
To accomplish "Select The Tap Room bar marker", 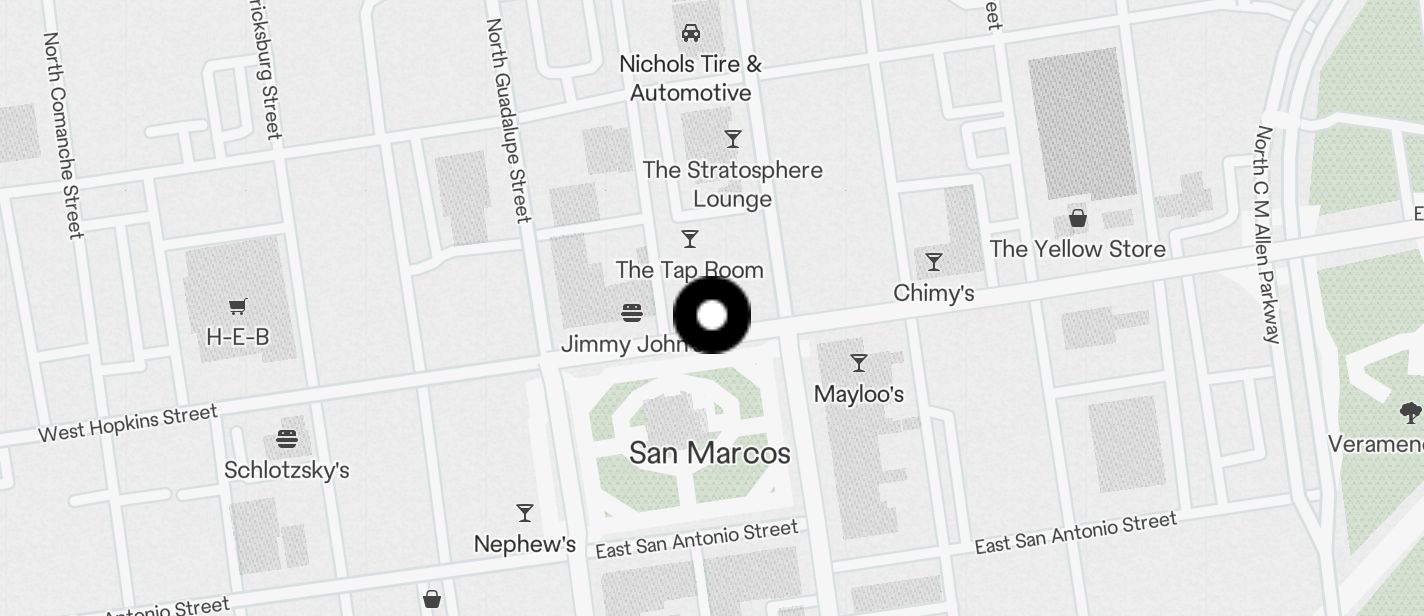I will (690, 240).
